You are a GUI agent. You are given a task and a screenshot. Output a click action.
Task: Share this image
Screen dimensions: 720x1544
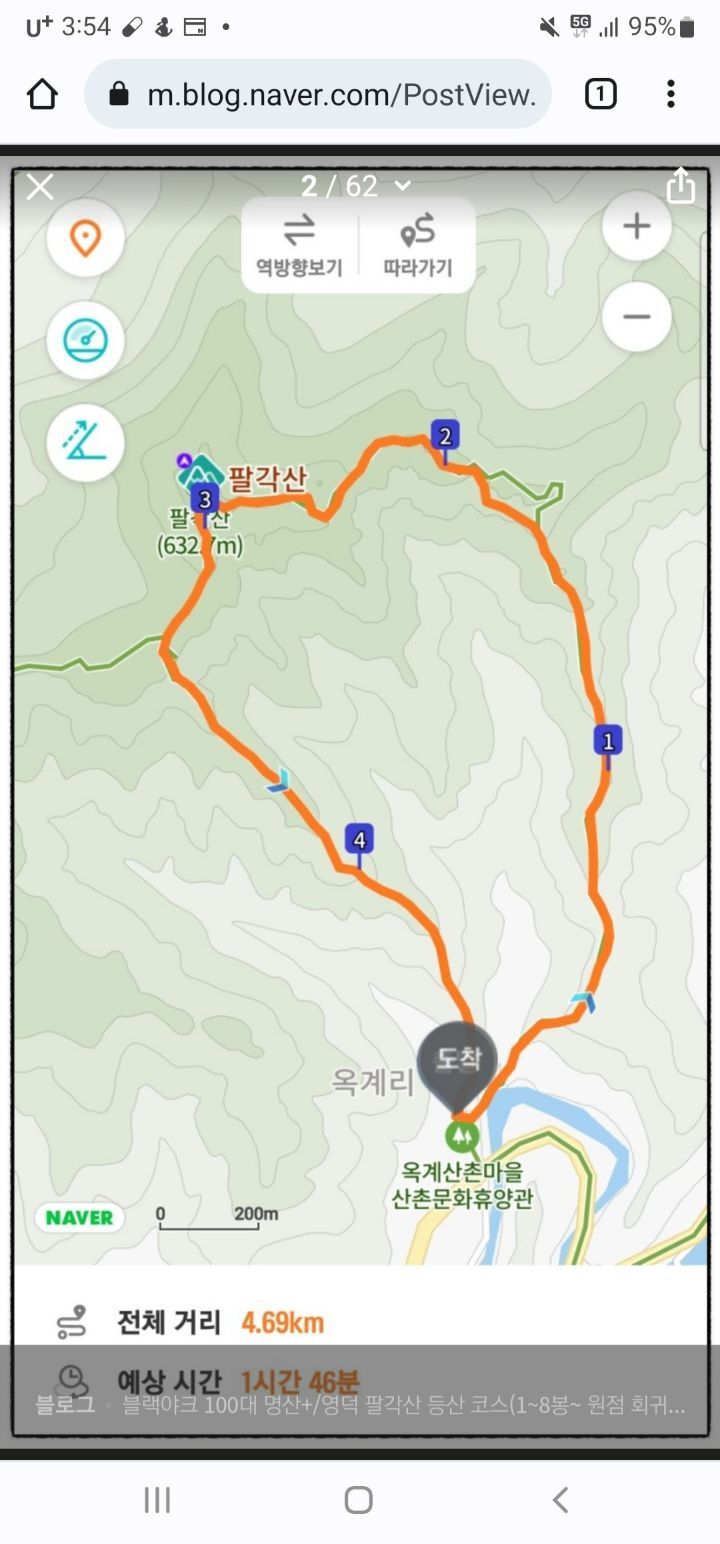pos(680,185)
